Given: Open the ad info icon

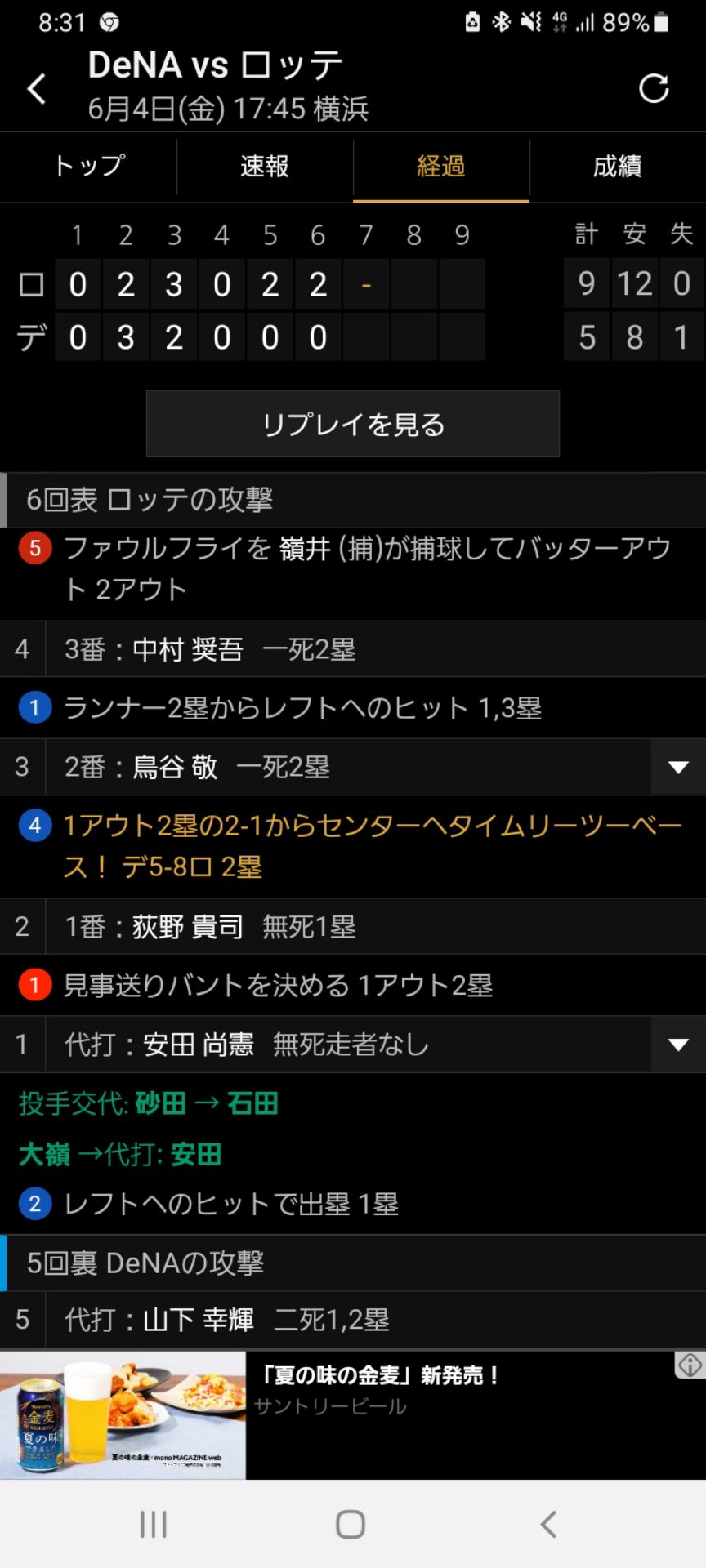Looking at the screenshot, I should point(690,1365).
